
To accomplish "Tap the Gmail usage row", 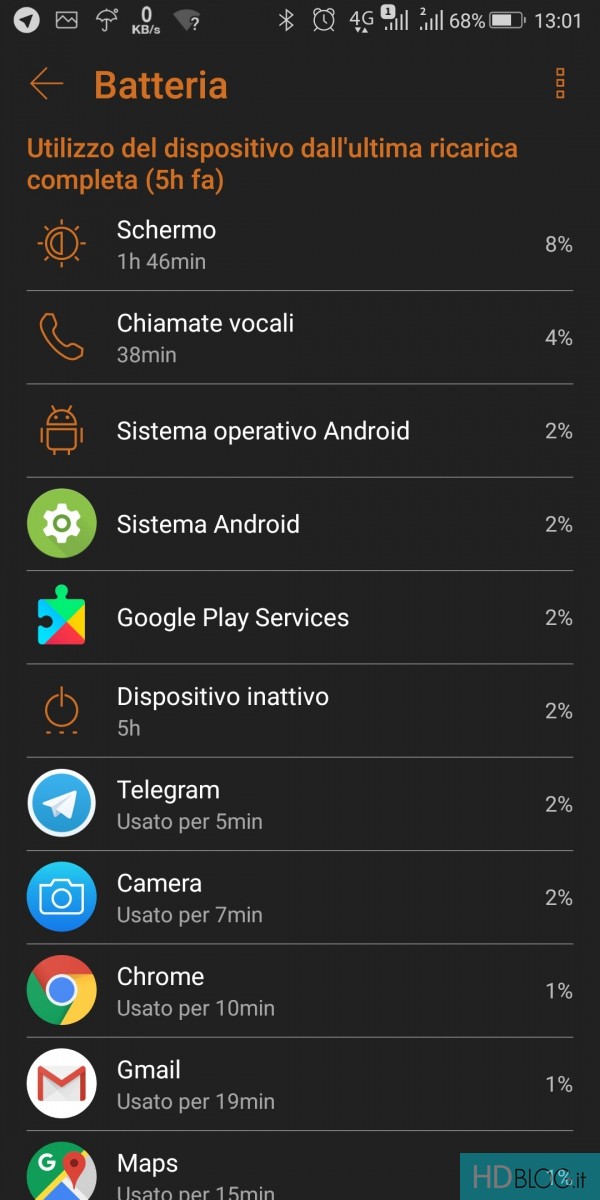I will coord(300,1085).
